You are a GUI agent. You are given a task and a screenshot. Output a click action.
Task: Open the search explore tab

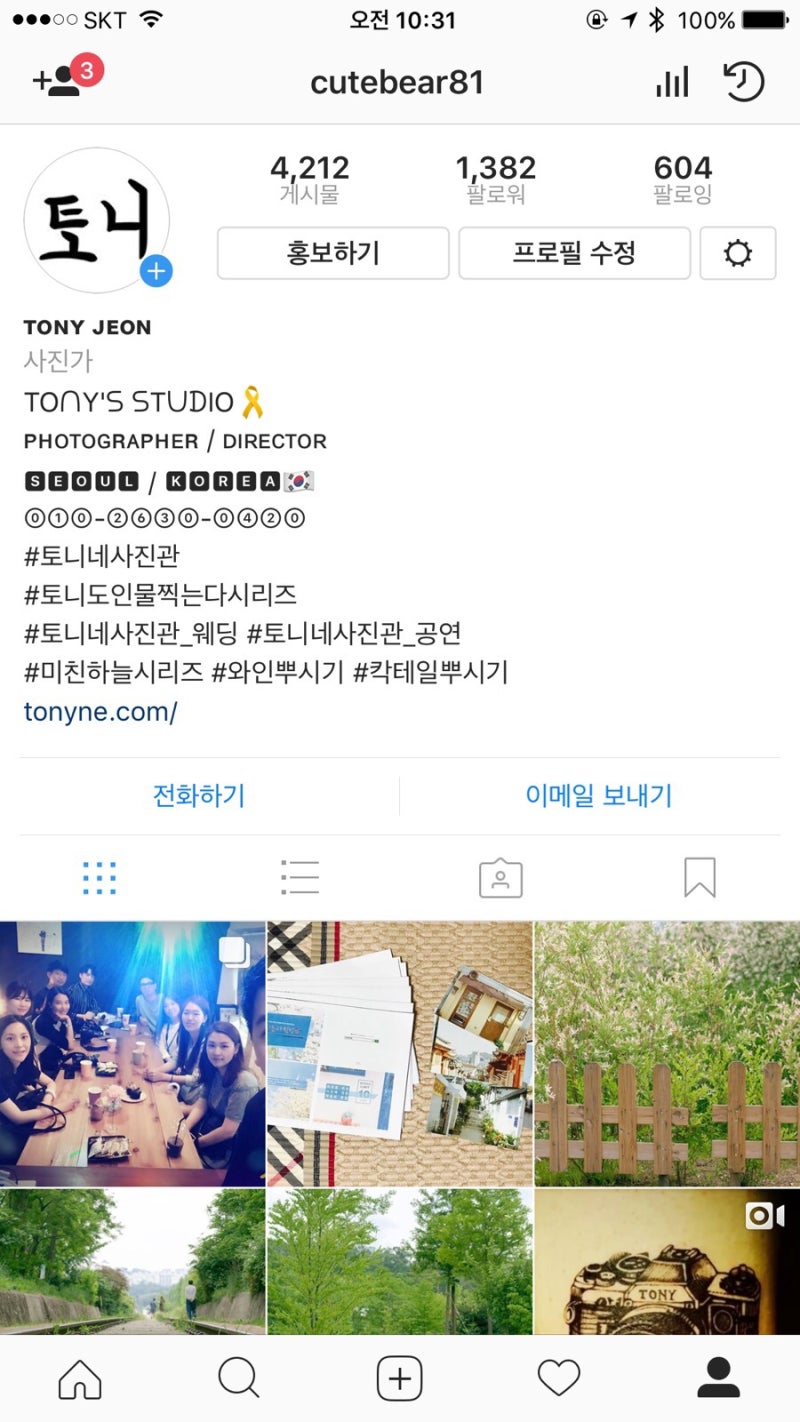point(239,1380)
